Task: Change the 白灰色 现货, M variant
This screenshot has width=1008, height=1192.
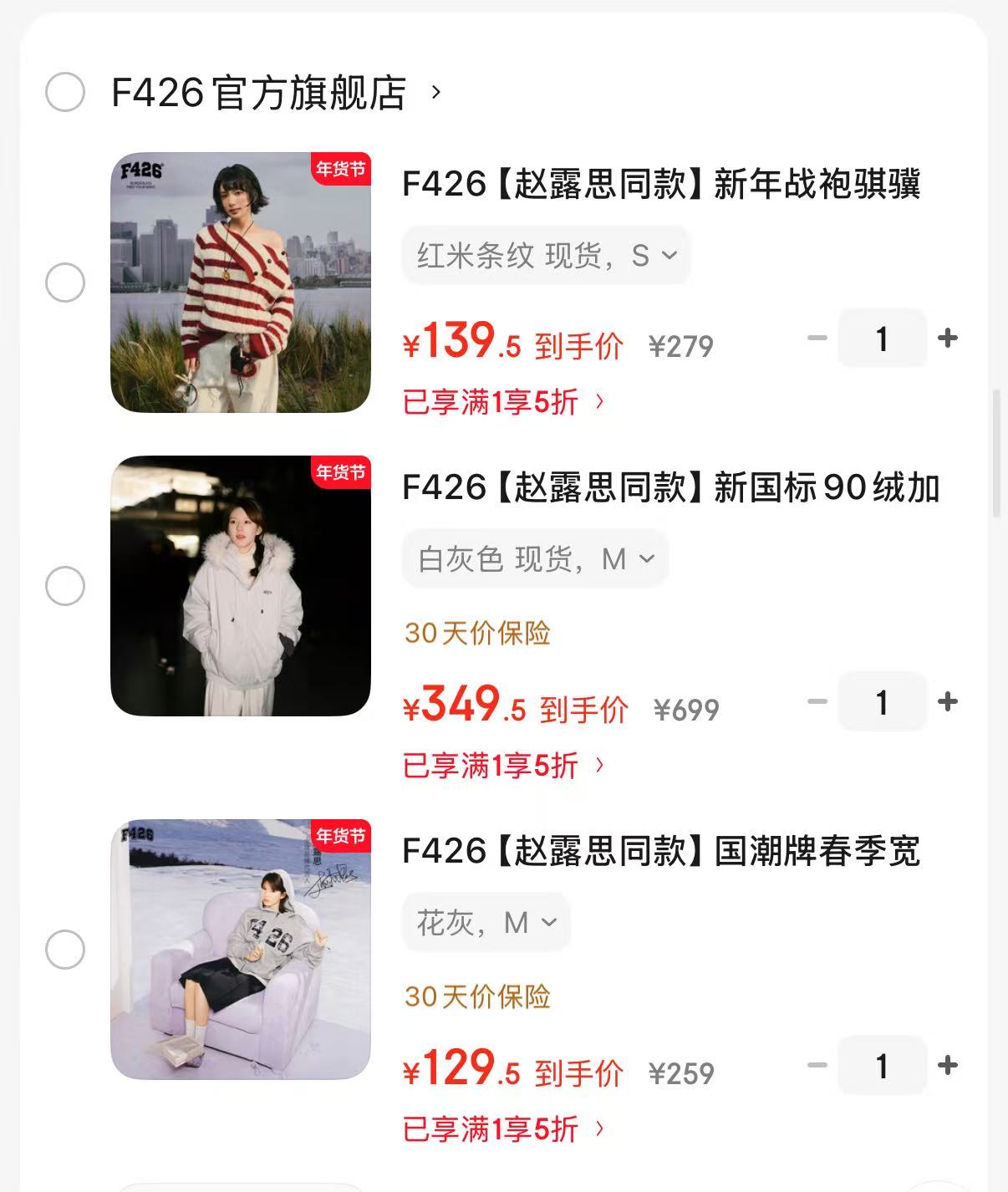Action: [535, 558]
